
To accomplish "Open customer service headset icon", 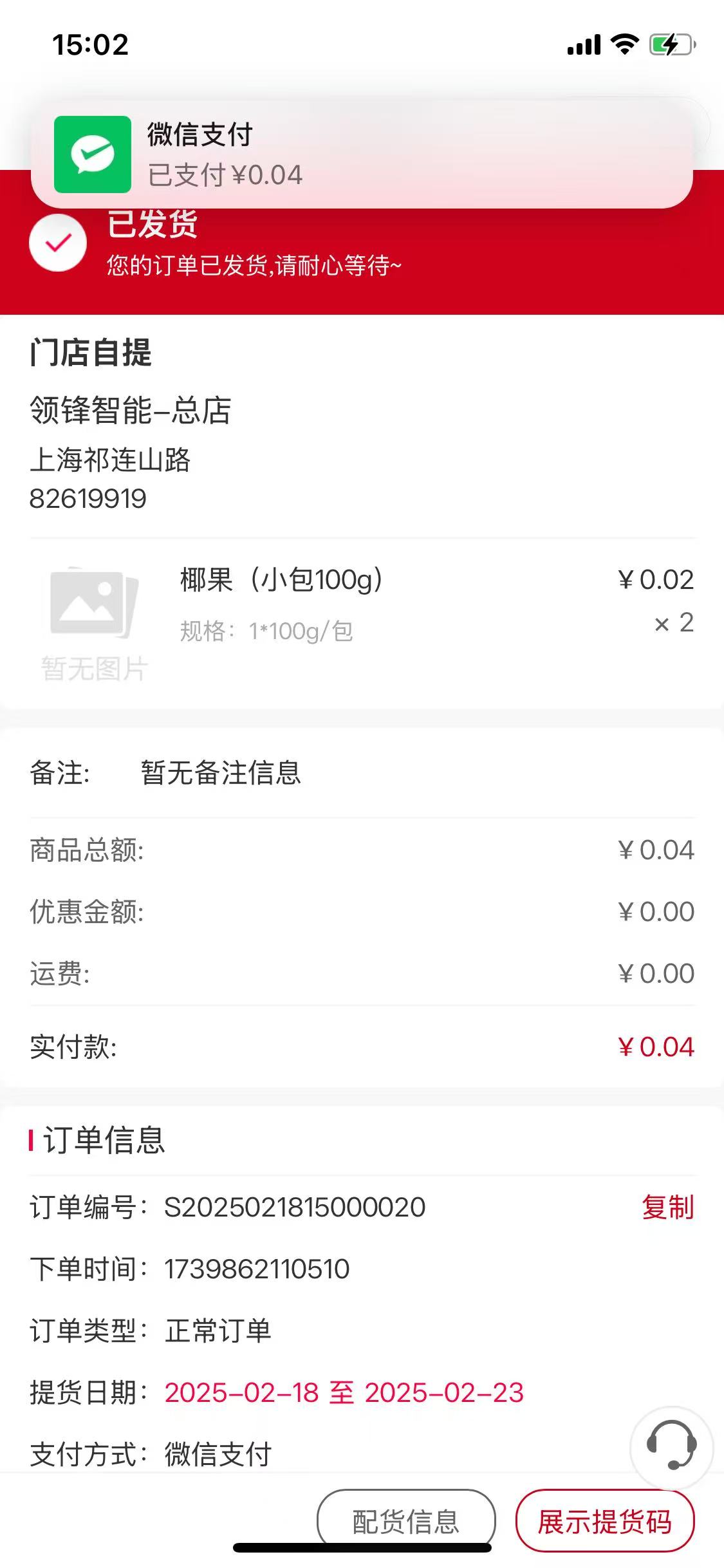I will click(671, 1446).
